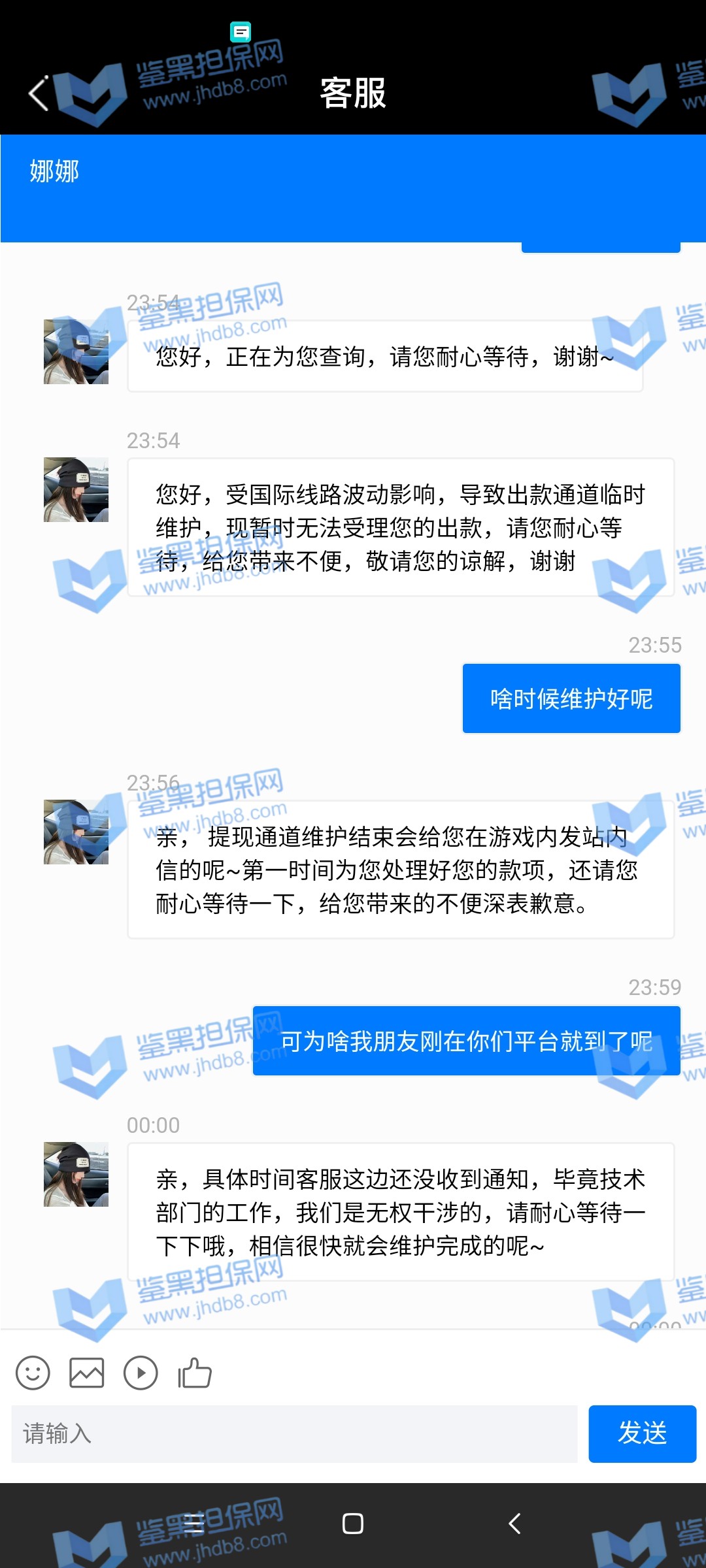The width and height of the screenshot is (706, 1568).
Task: Tap the system home button
Action: tap(353, 1524)
